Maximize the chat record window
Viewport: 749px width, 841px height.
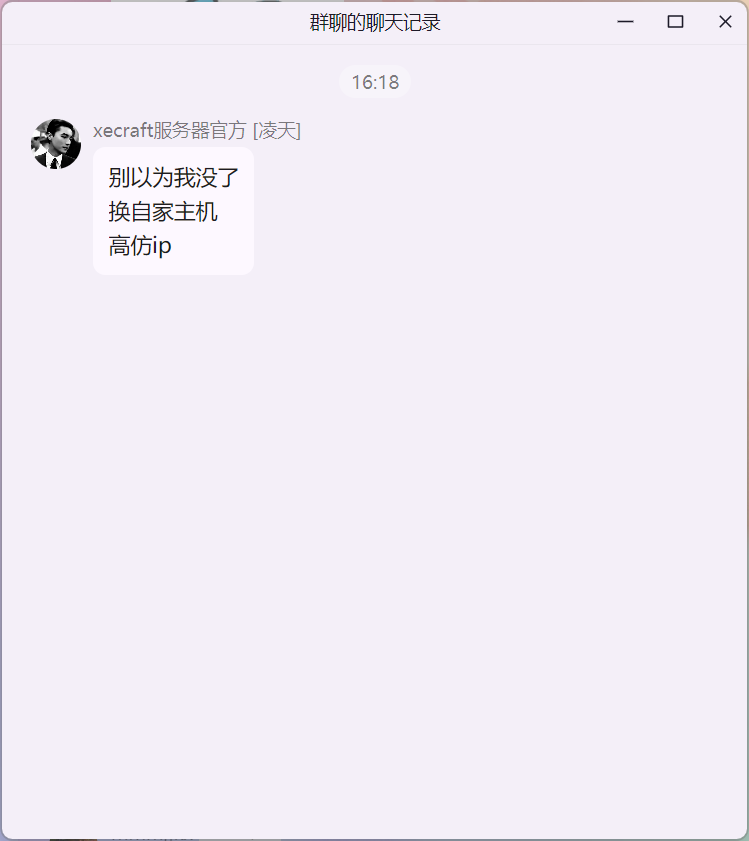[675, 22]
